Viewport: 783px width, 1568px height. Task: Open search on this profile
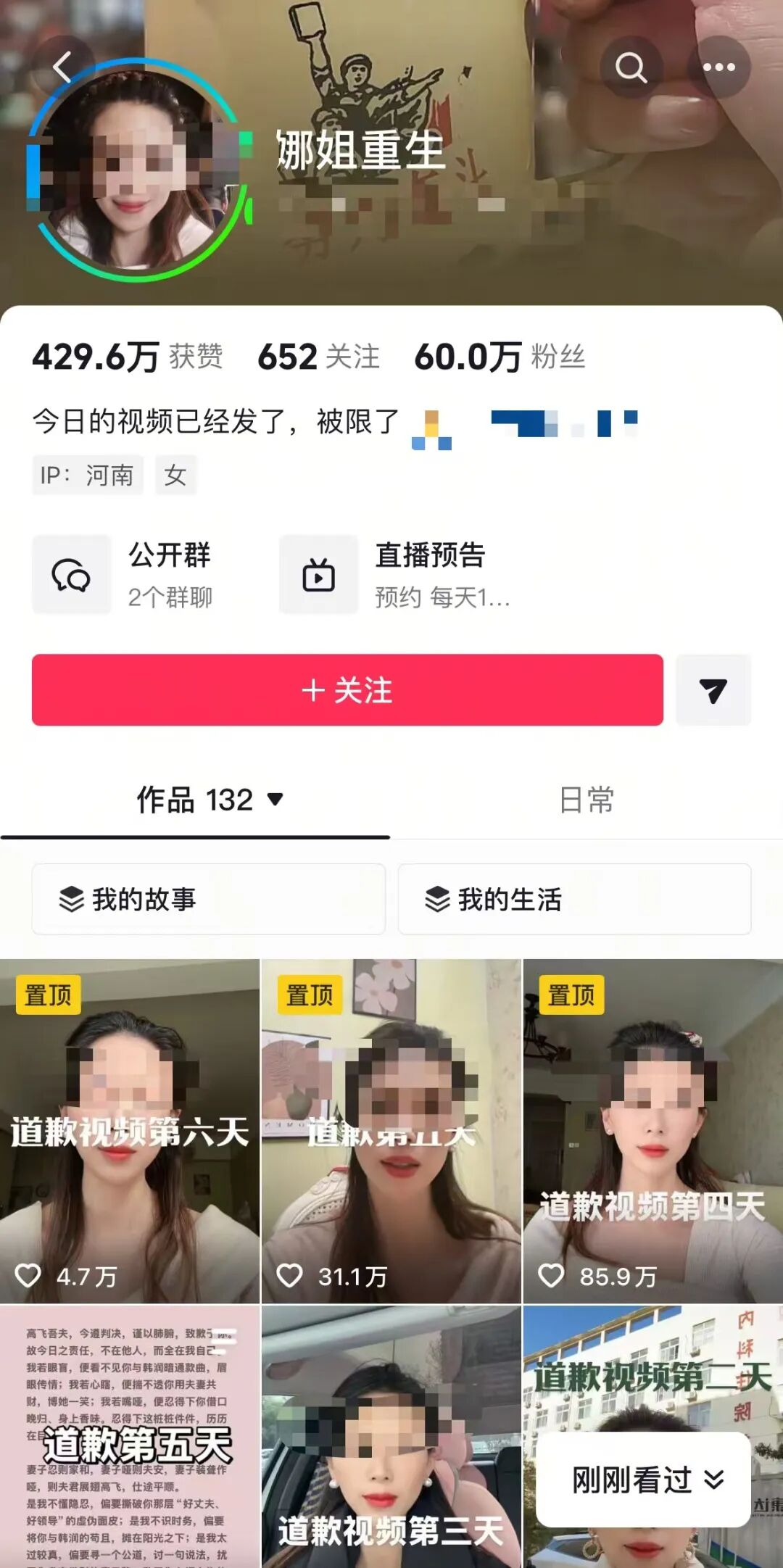(631, 67)
